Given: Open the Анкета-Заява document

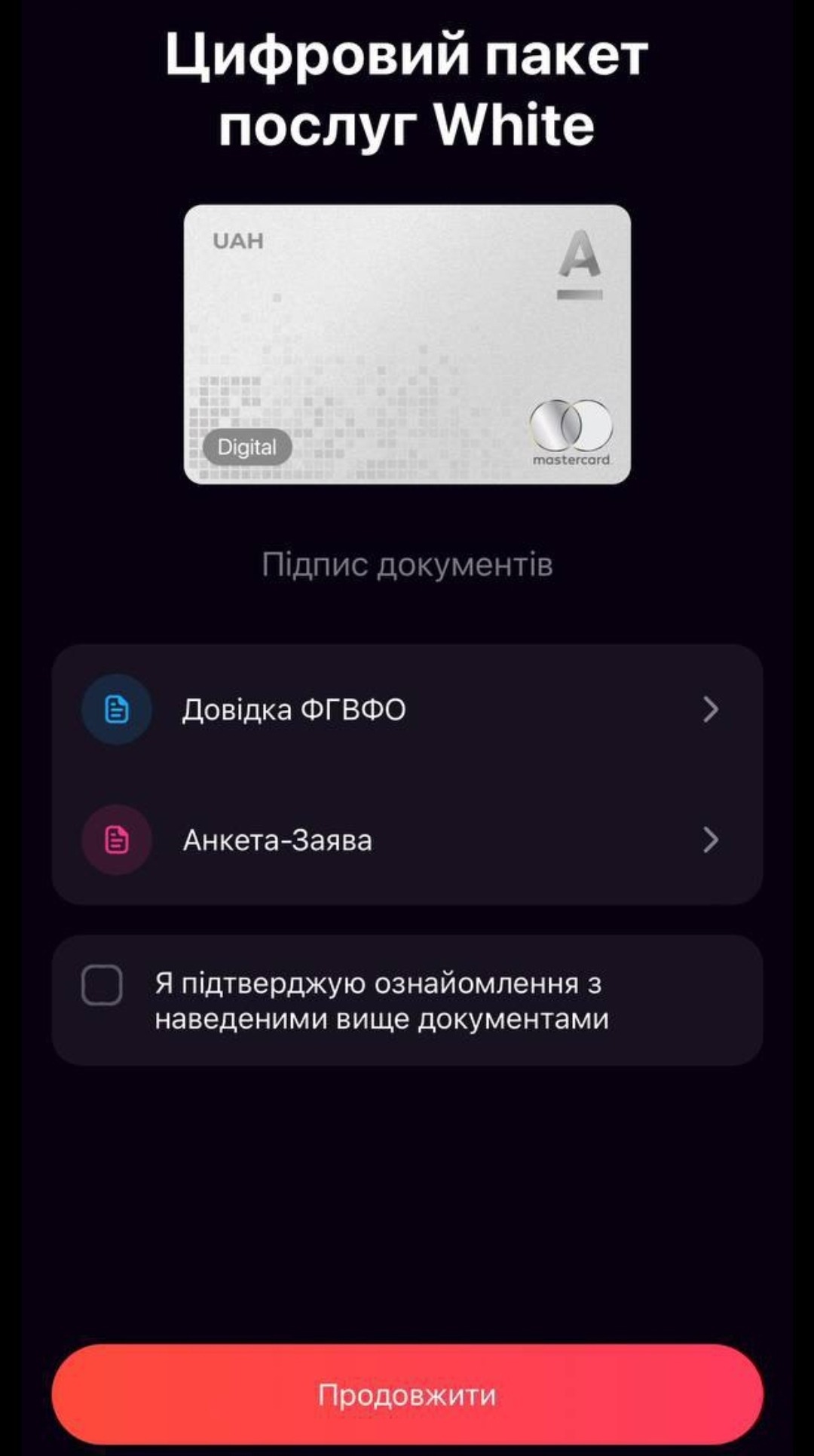Looking at the screenshot, I should coord(407,840).
